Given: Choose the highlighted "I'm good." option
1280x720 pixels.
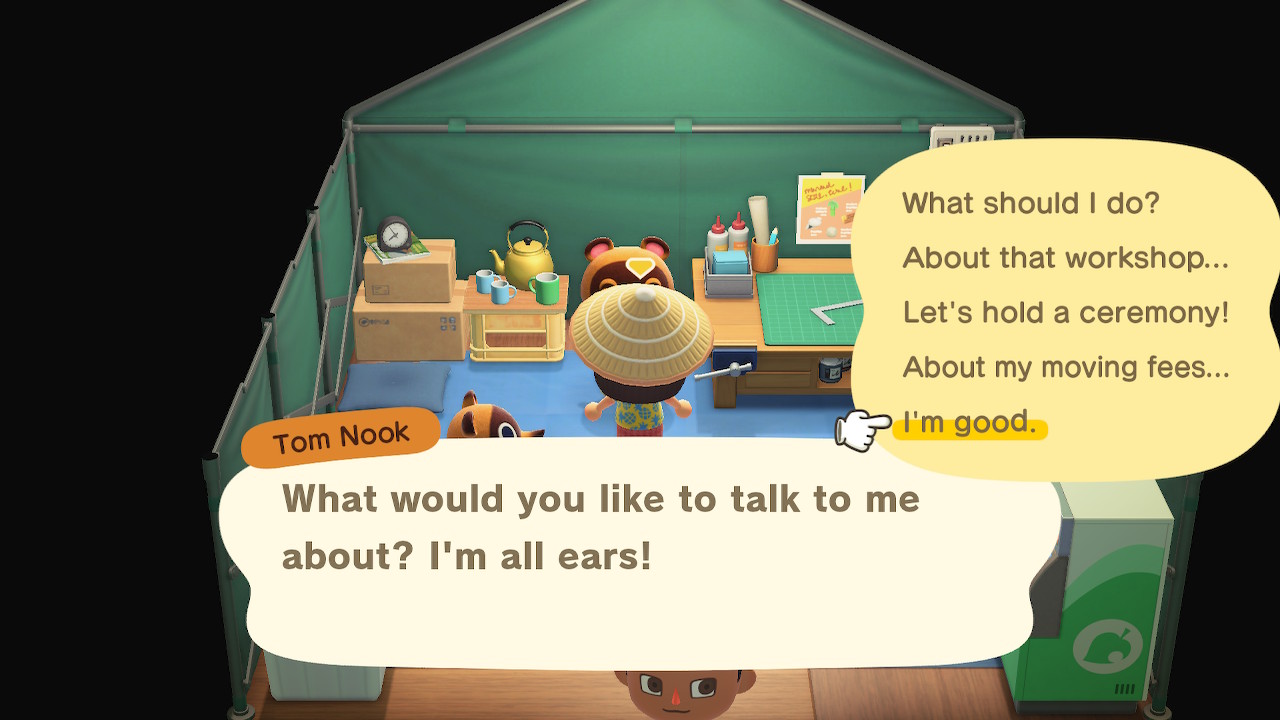Looking at the screenshot, I should point(969,423).
